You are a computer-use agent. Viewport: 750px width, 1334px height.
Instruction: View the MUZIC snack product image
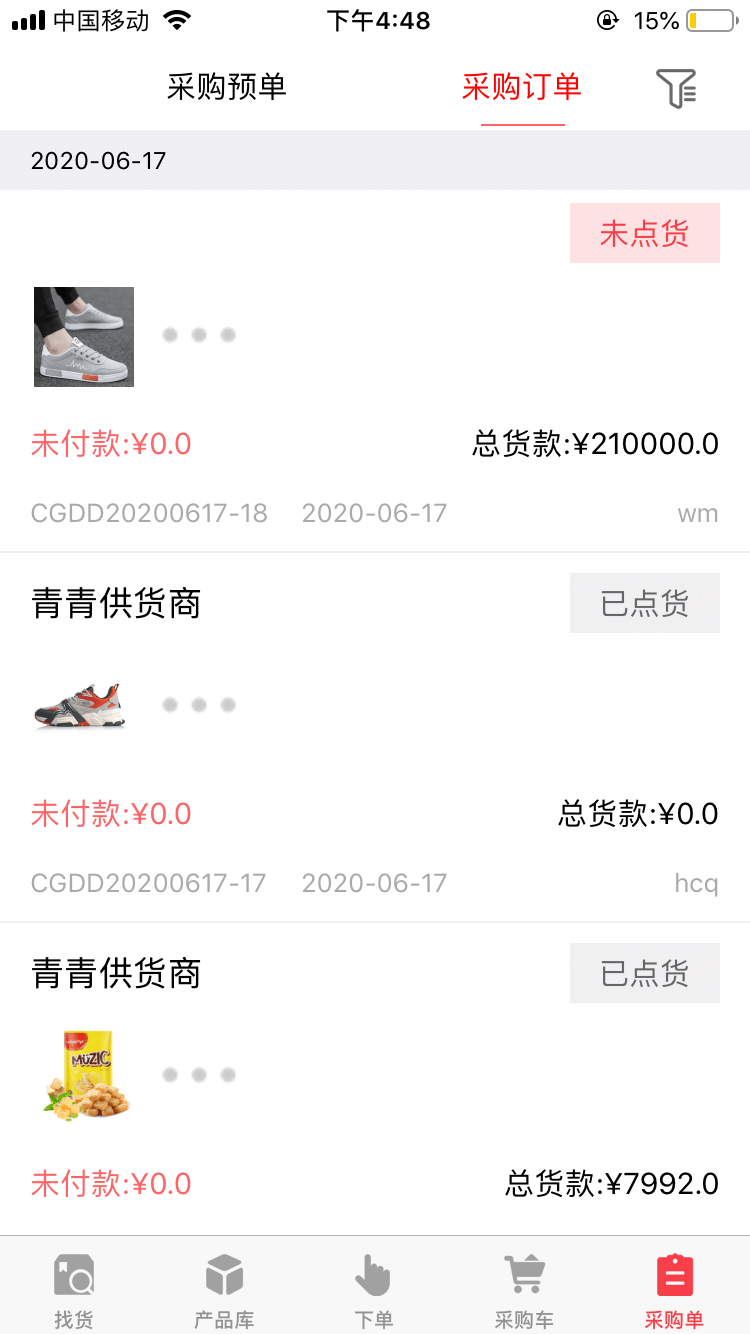tap(86, 1075)
